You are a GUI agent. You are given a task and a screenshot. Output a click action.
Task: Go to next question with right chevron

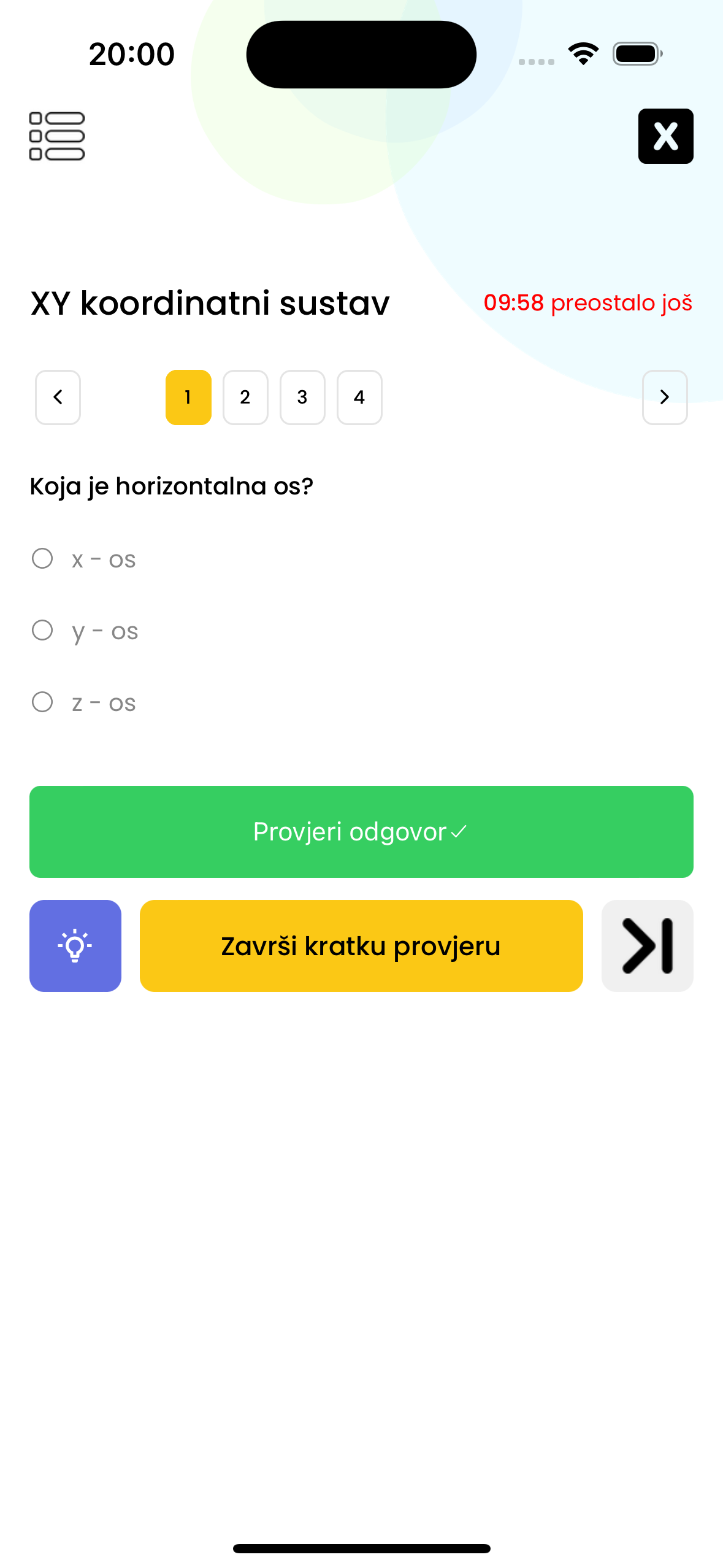click(x=665, y=398)
